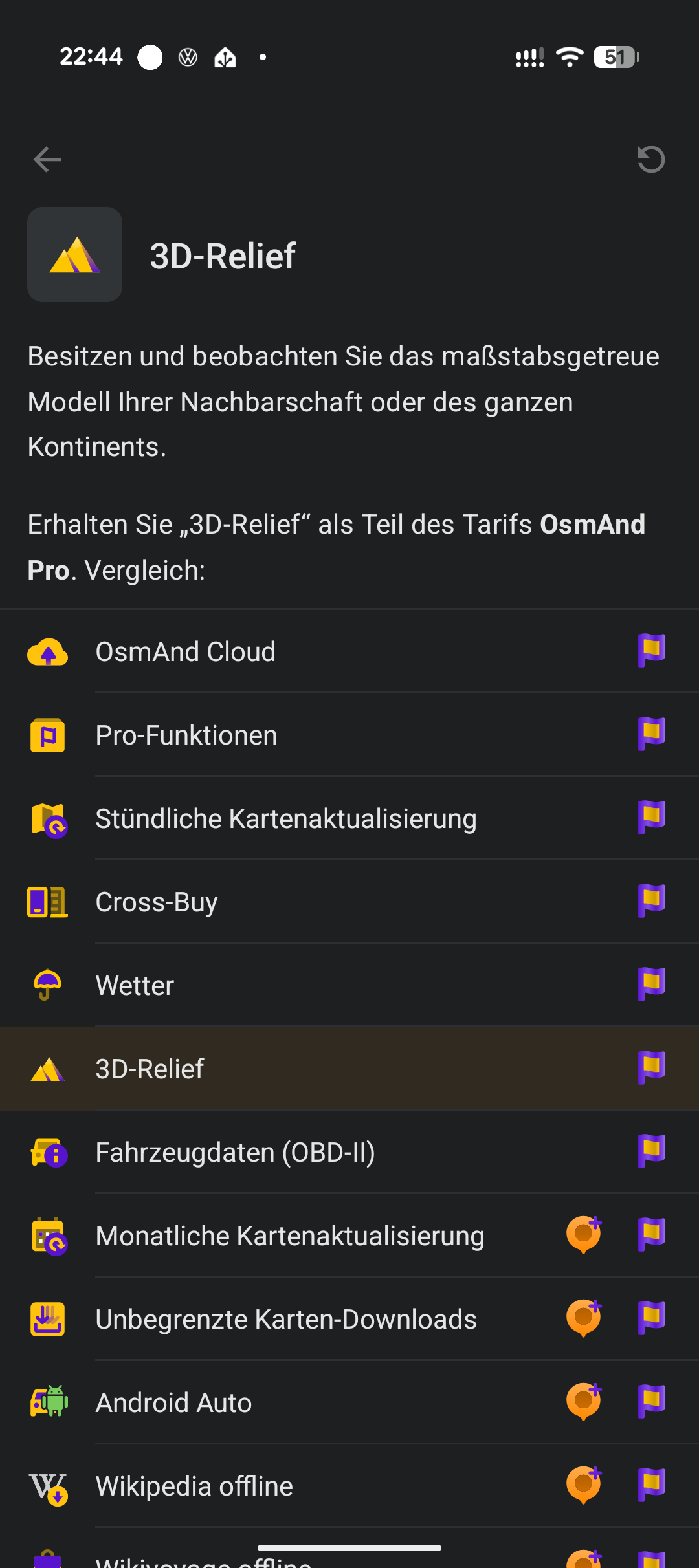The width and height of the screenshot is (699, 1568).
Task: Tap the Wikipedia offline icon
Action: (48, 1485)
